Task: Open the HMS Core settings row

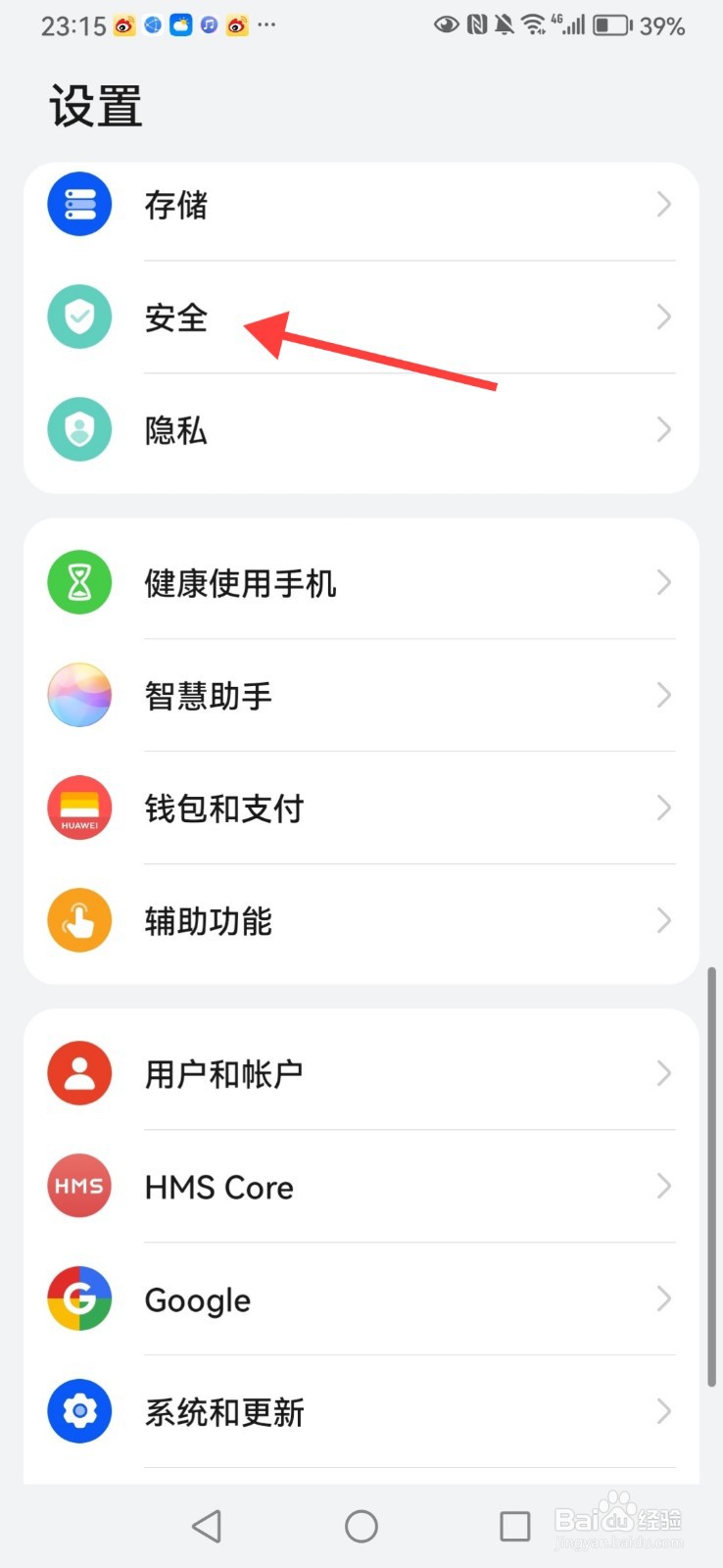Action: (x=361, y=1187)
